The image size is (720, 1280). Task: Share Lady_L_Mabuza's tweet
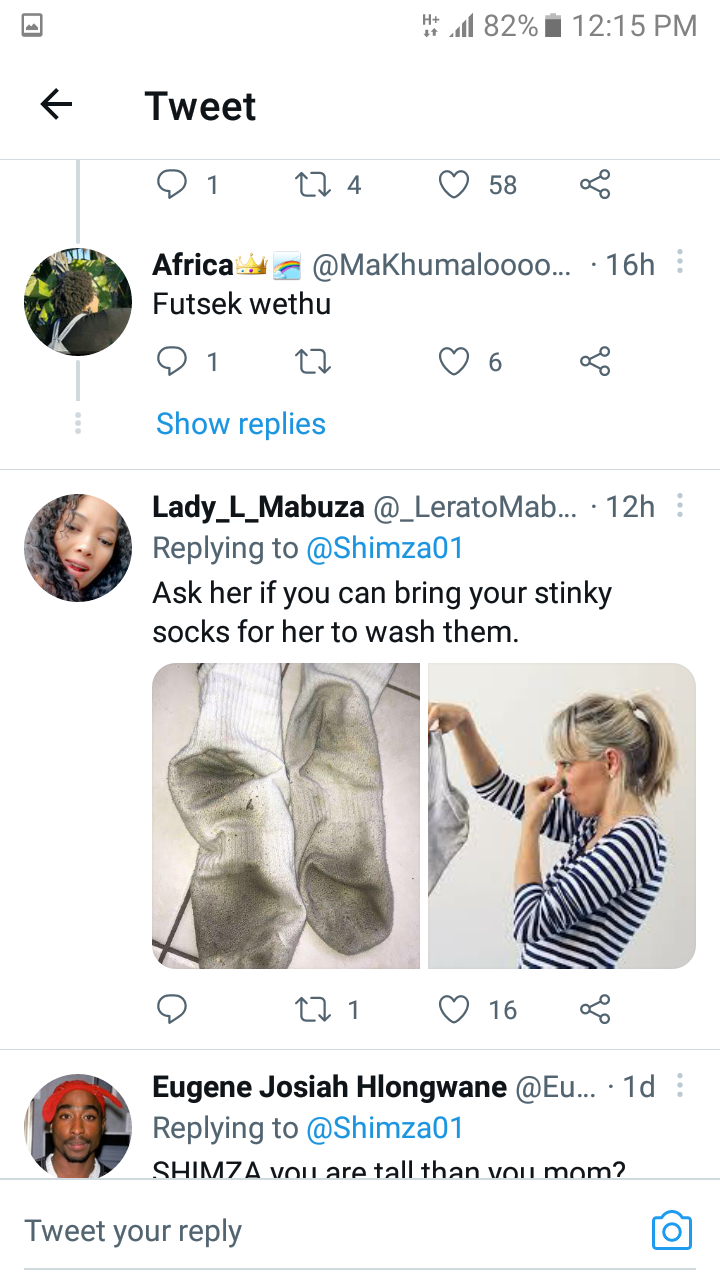click(x=595, y=1009)
